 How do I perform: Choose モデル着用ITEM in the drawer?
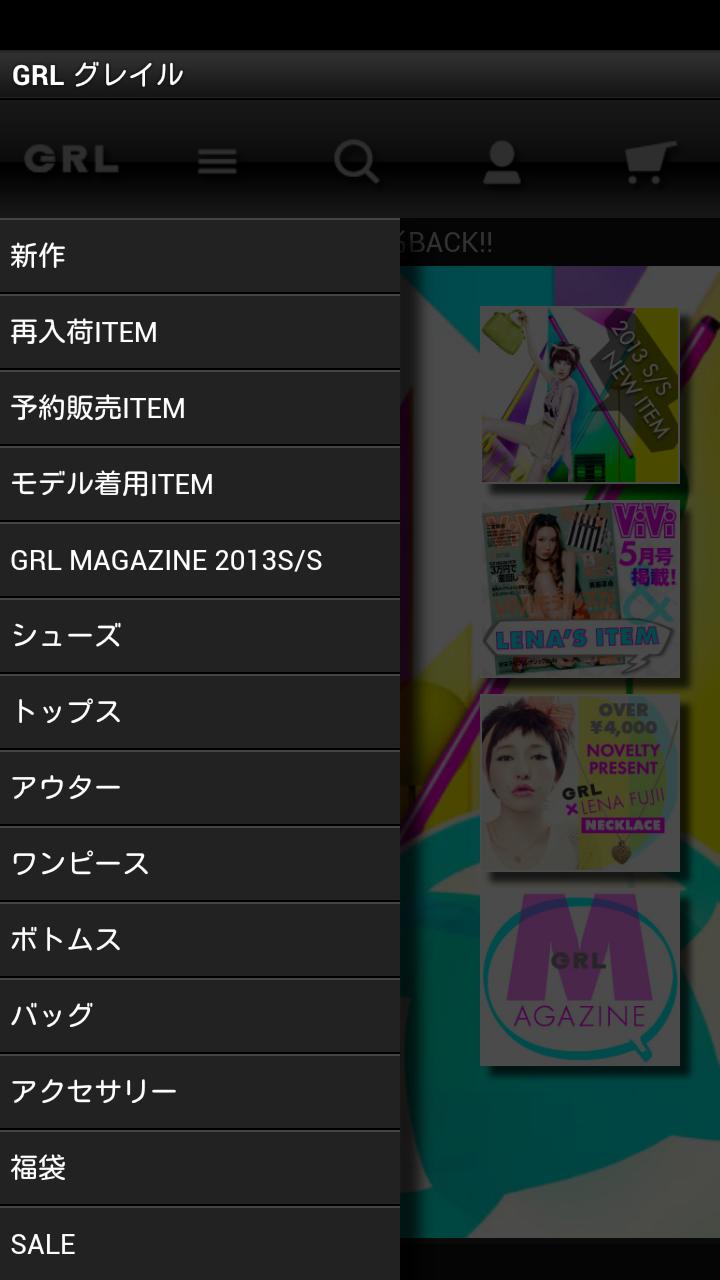[200, 484]
